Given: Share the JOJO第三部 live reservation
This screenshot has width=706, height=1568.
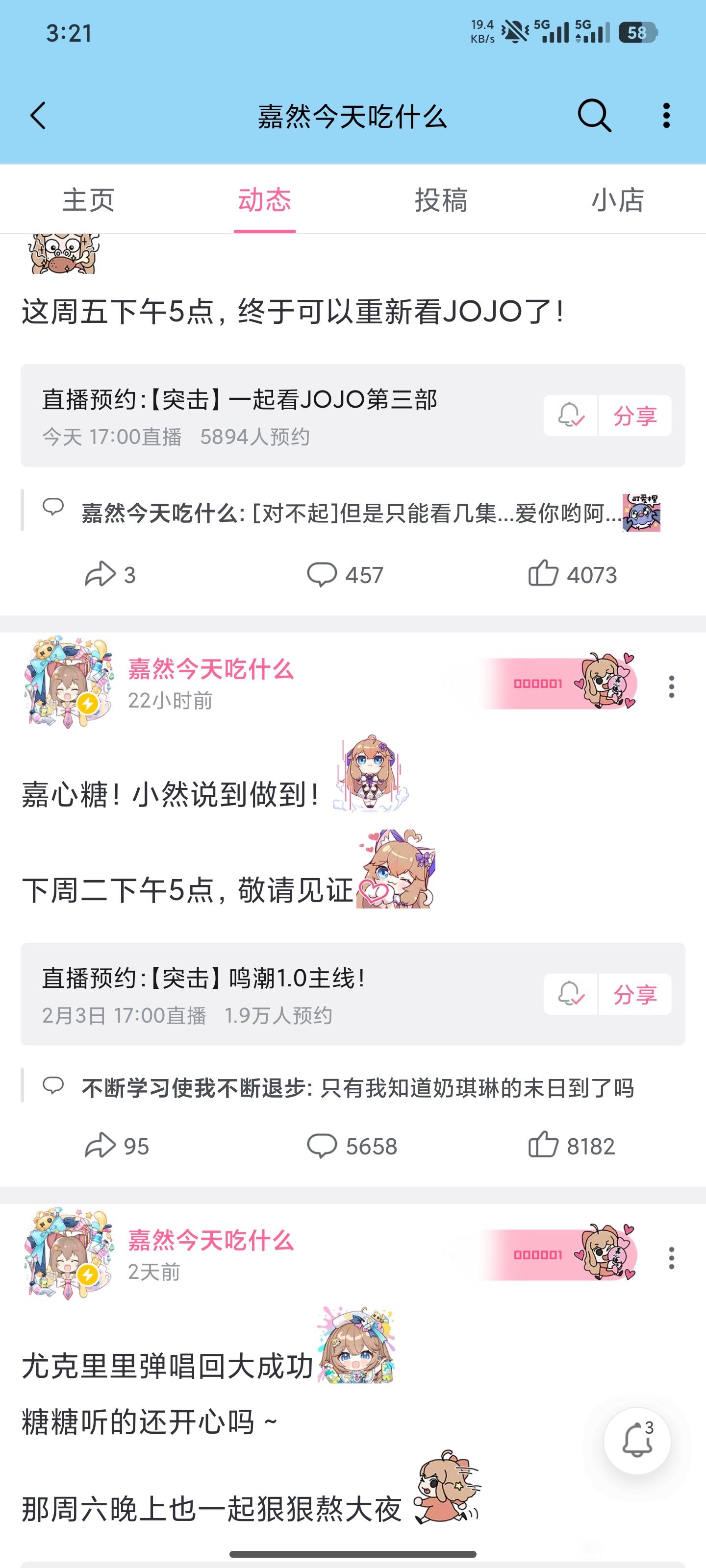Looking at the screenshot, I should [635, 416].
